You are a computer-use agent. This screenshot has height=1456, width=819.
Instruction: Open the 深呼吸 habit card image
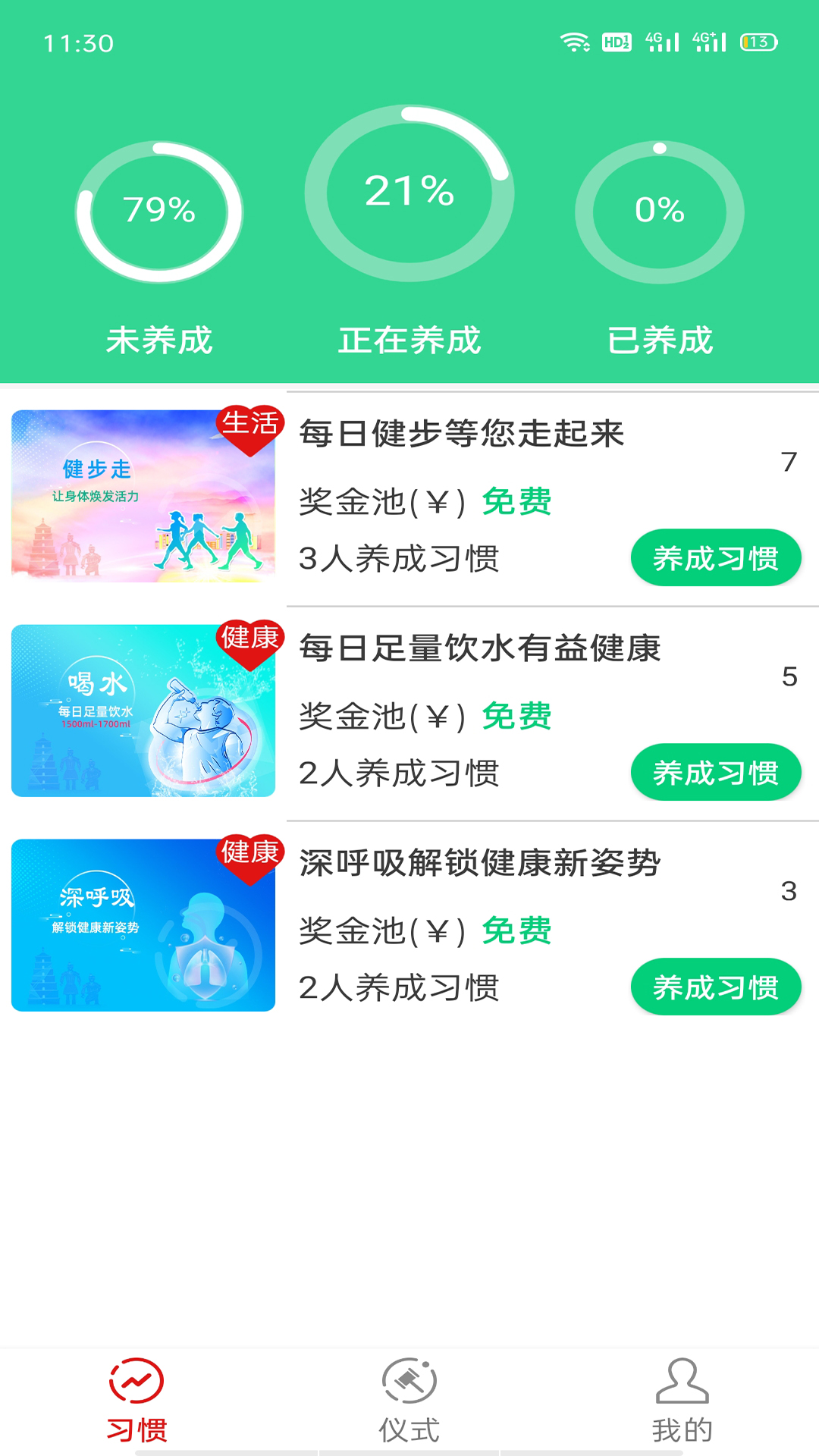click(x=143, y=925)
